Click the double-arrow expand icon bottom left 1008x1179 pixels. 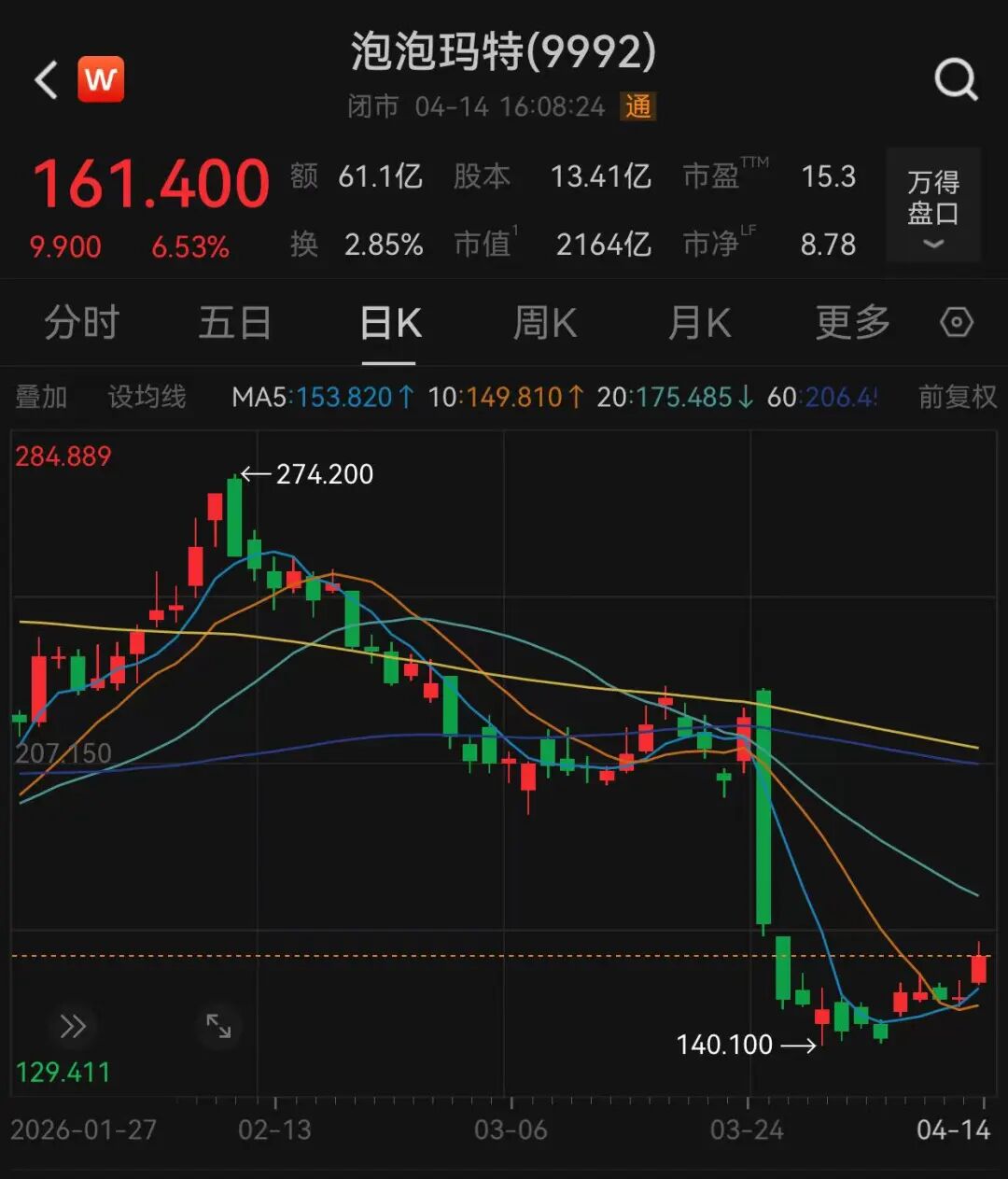(x=73, y=1025)
